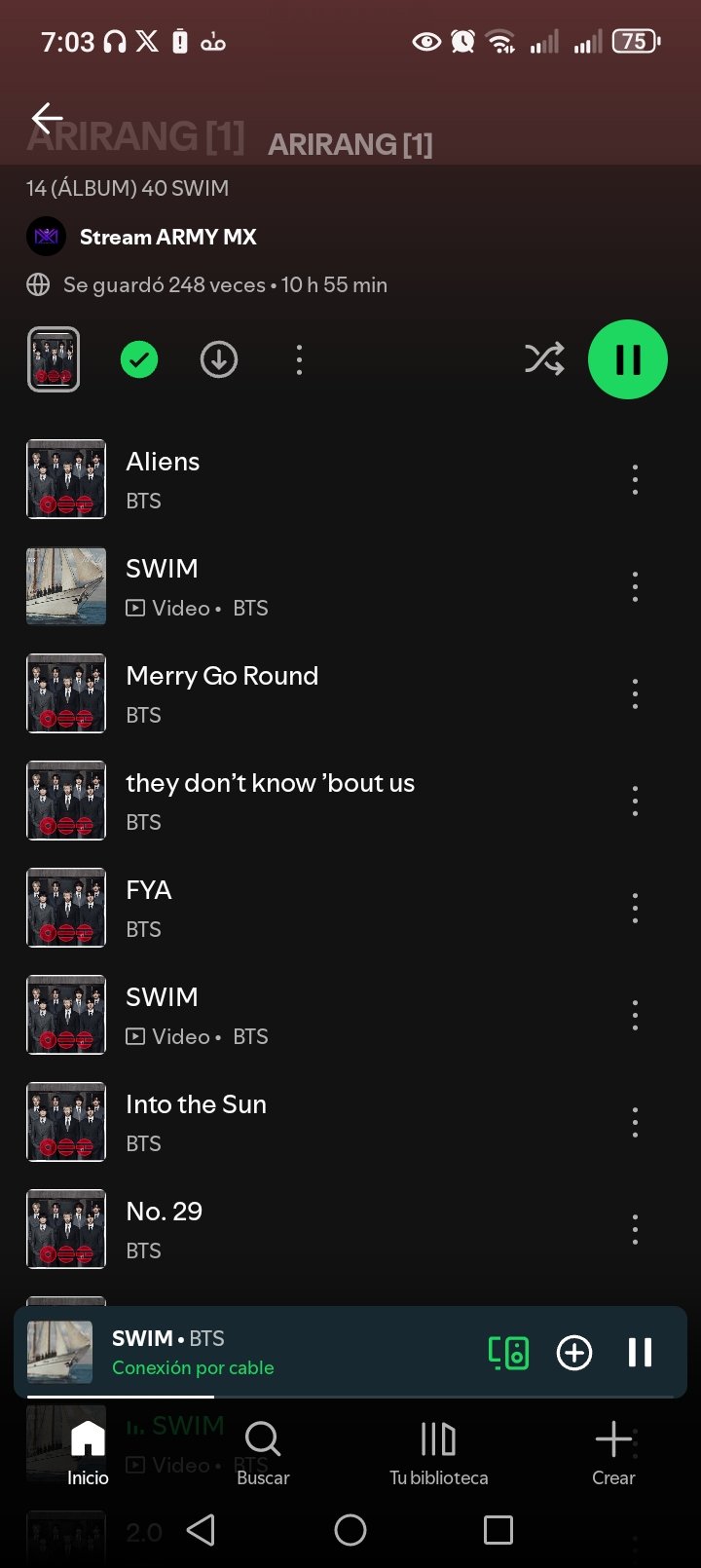Remove playlist from library via green checkmark

139,360
